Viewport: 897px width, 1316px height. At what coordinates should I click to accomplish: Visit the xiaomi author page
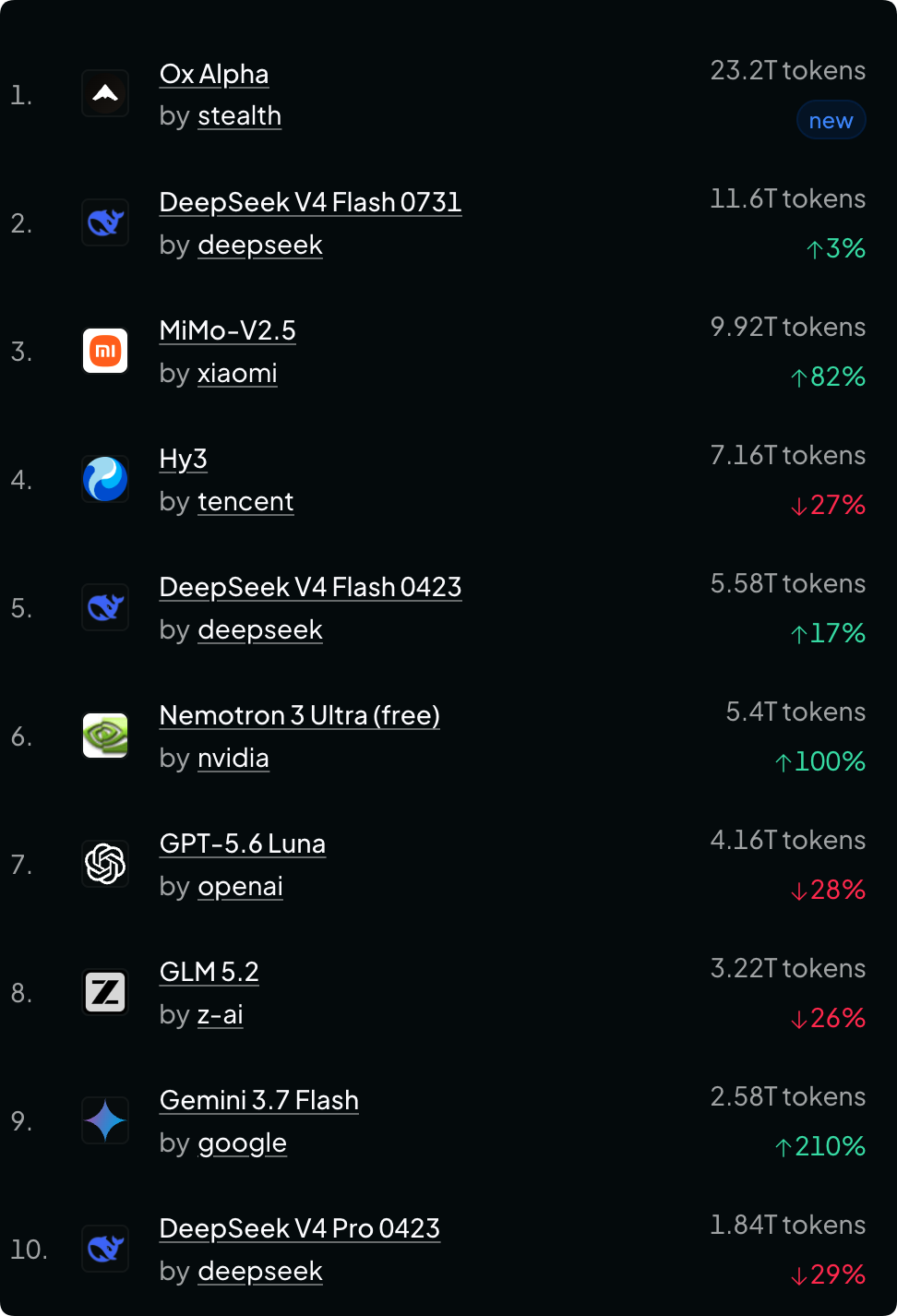[x=237, y=373]
